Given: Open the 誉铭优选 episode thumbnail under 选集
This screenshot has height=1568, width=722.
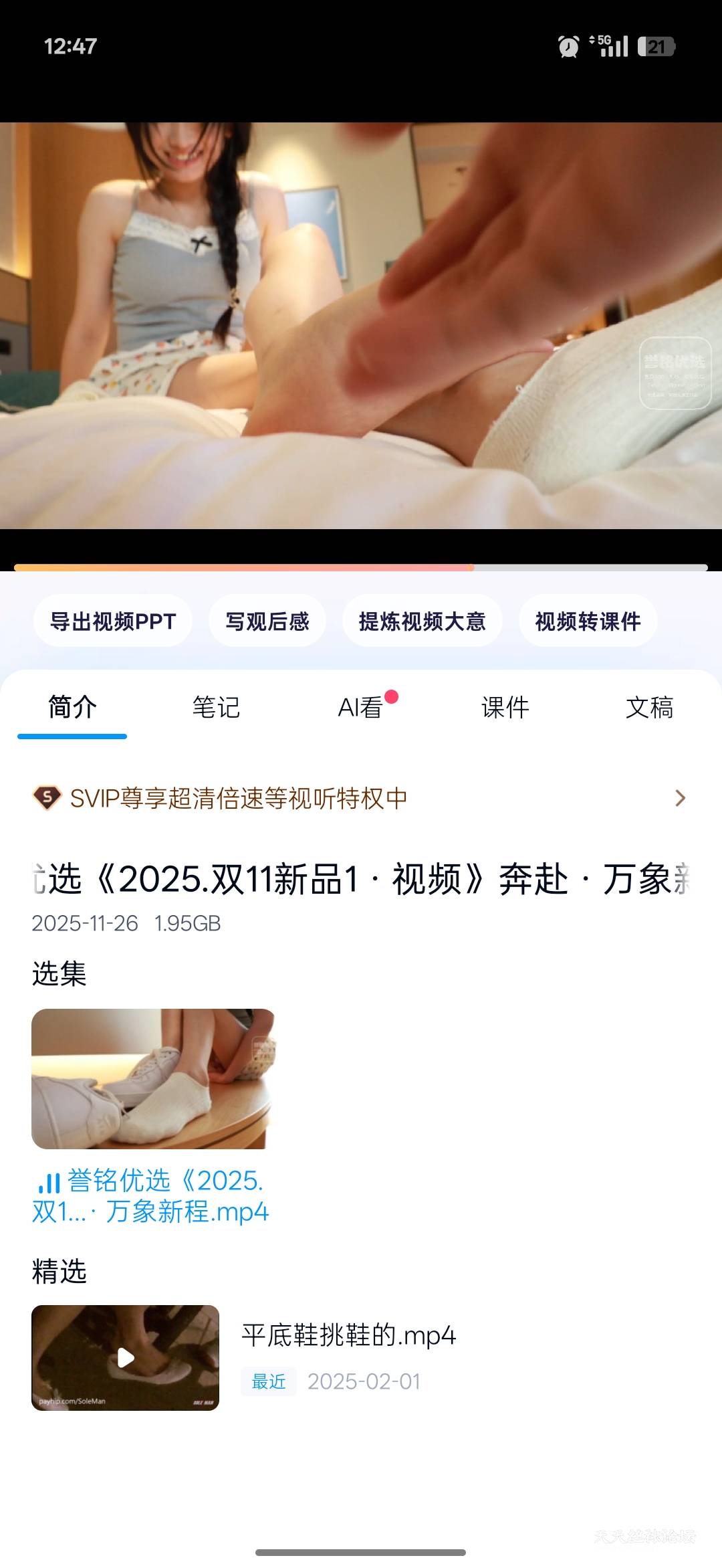Looking at the screenshot, I should click(x=152, y=1078).
